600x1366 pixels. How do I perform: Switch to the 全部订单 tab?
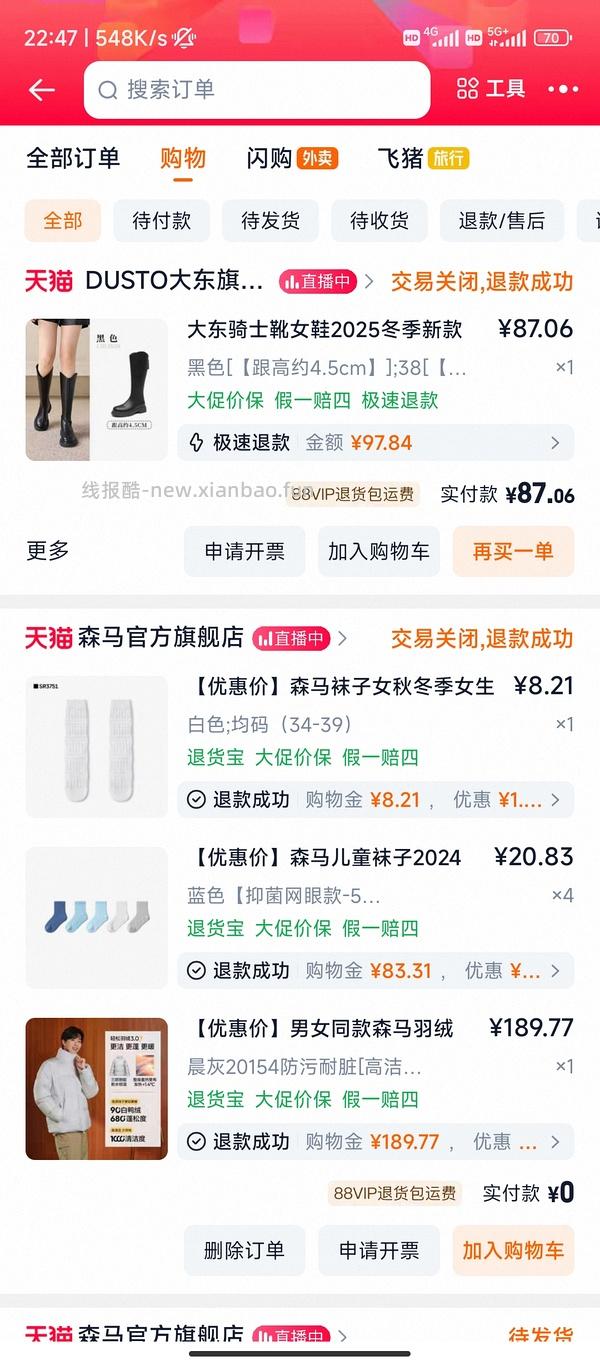(x=73, y=158)
